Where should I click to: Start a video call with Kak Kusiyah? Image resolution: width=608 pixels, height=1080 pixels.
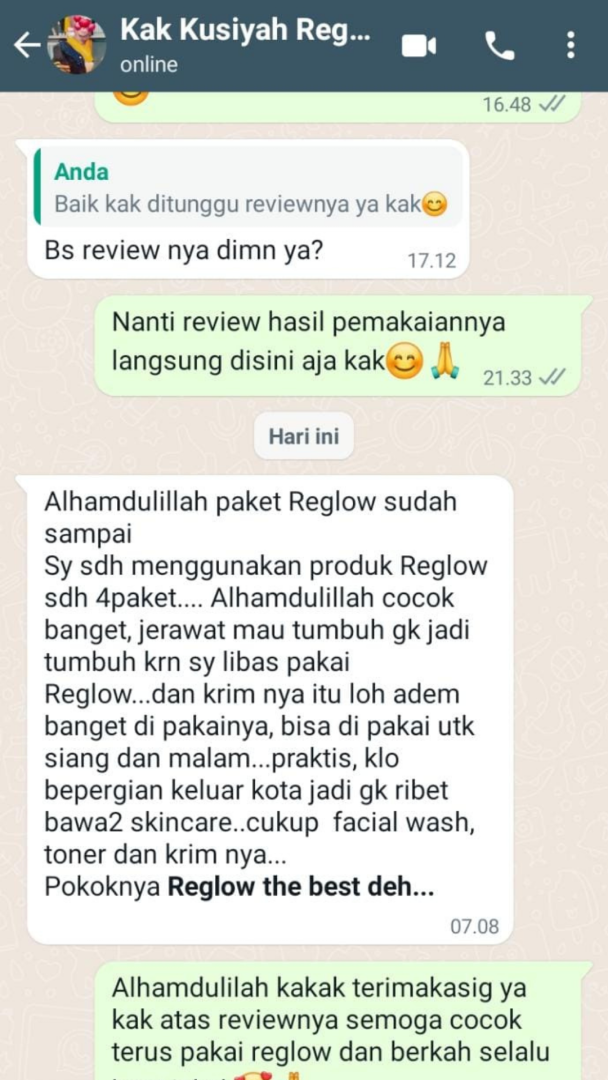[419, 45]
